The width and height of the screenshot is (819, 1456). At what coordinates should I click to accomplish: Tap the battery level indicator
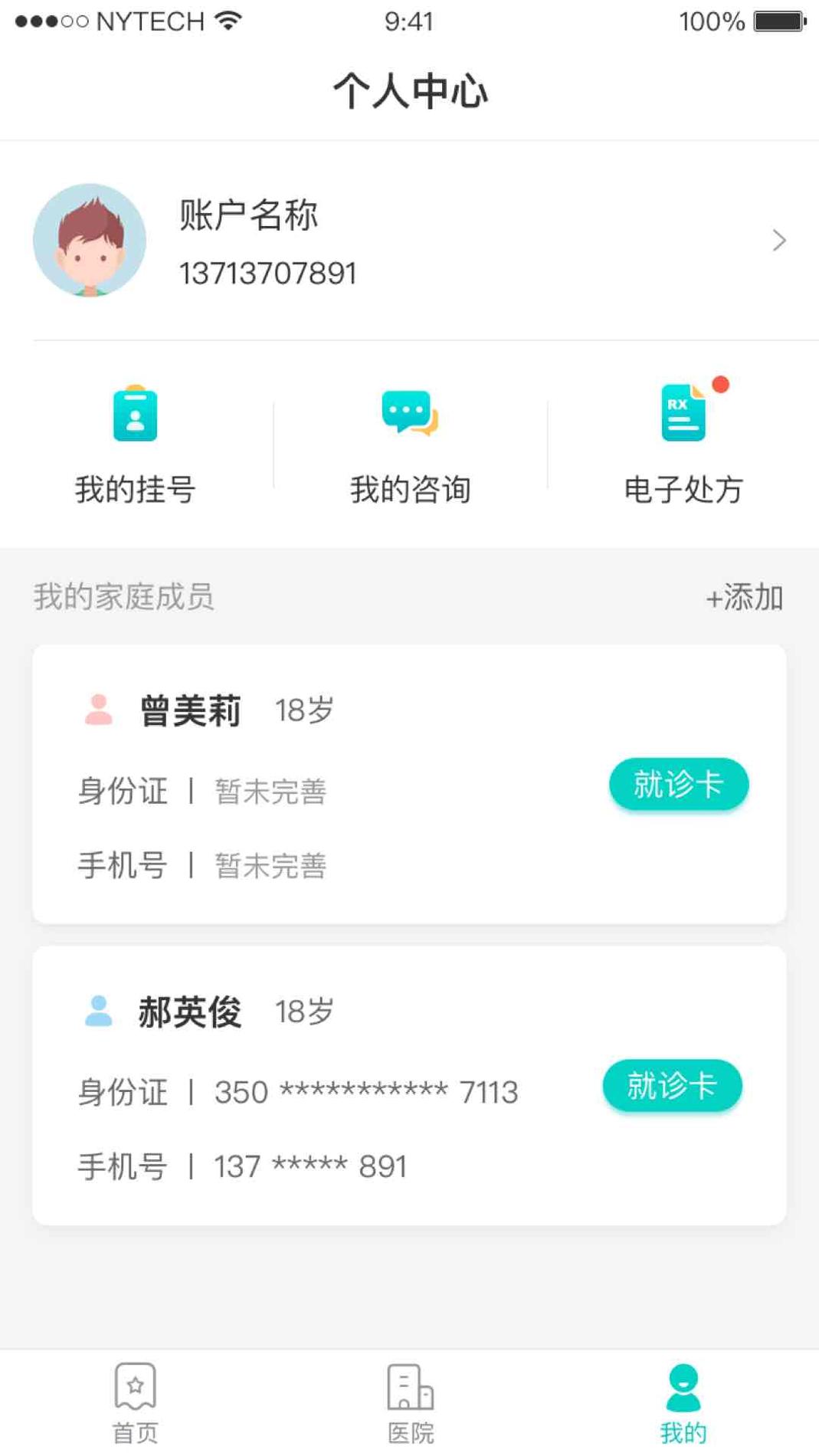[781, 21]
